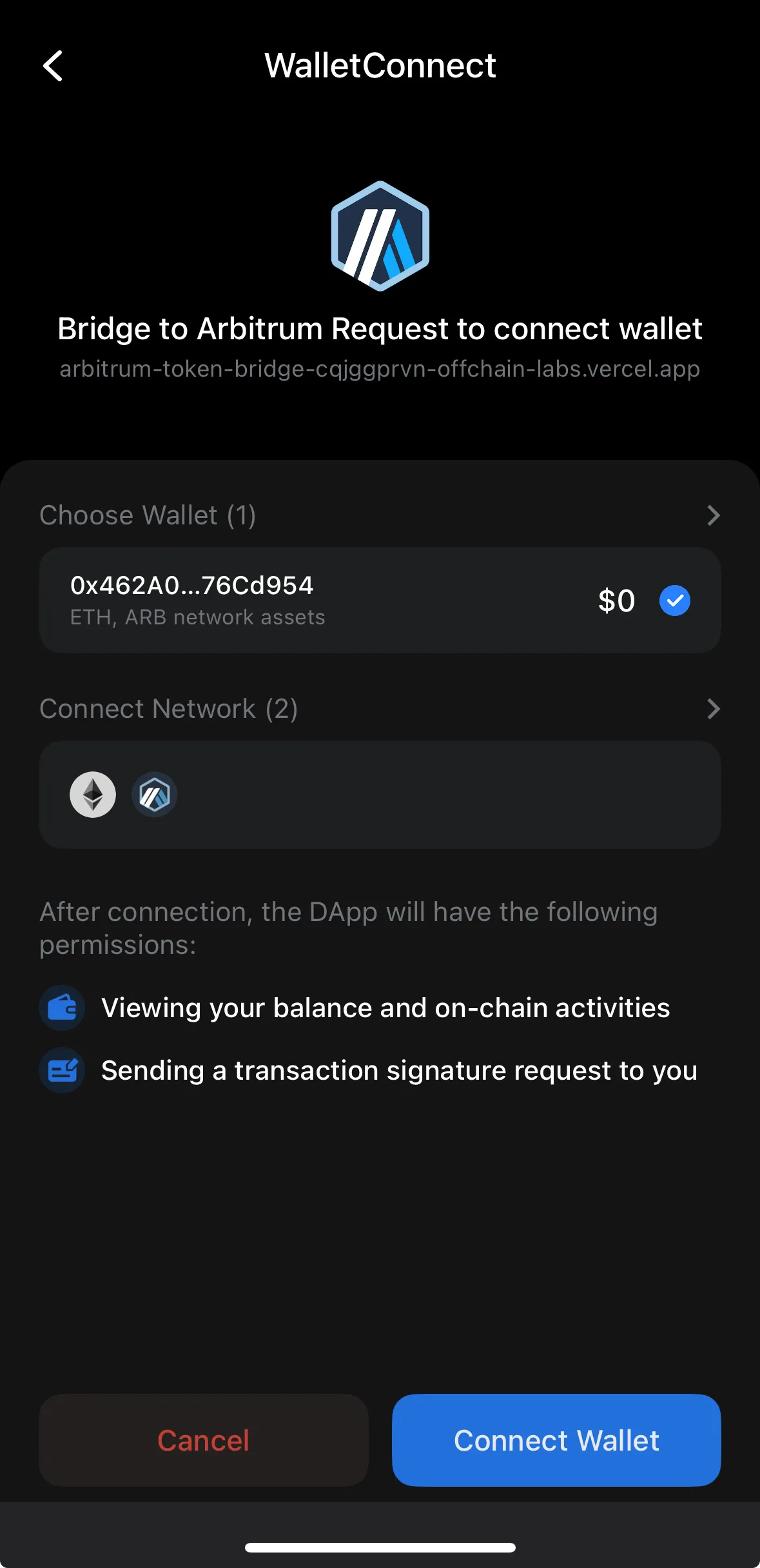
Task: Tap the $0 balance indicator
Action: point(616,600)
